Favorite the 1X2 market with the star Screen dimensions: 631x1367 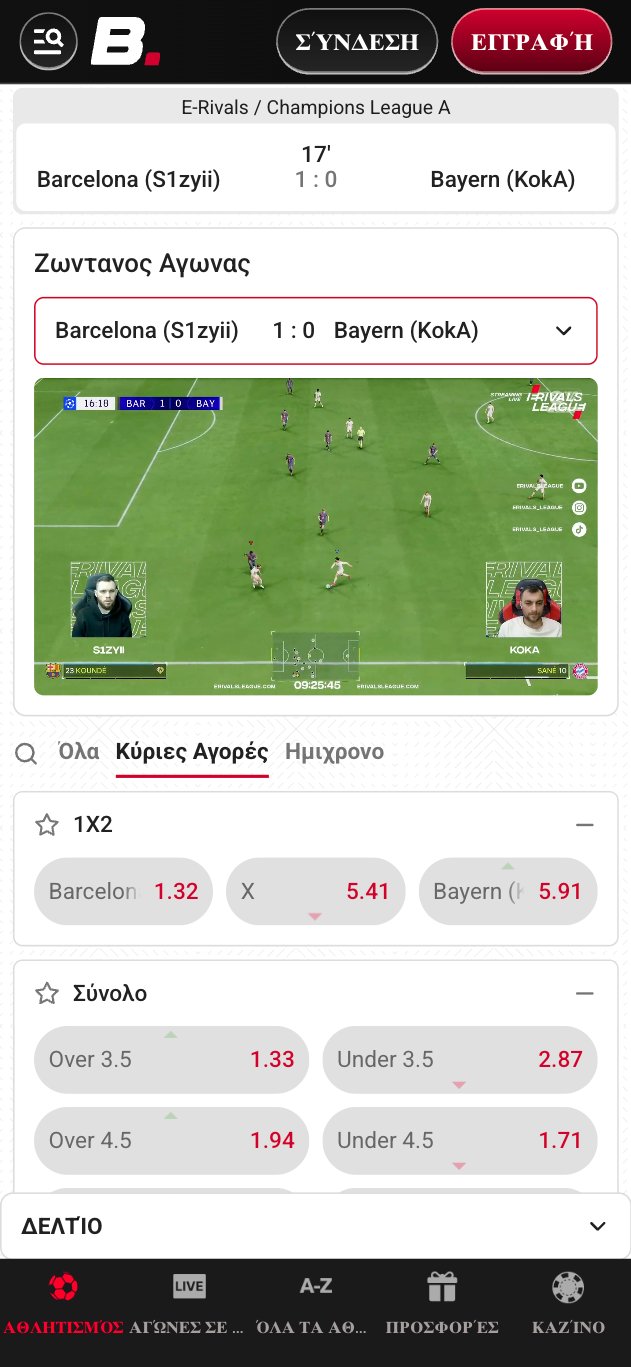[x=47, y=825]
